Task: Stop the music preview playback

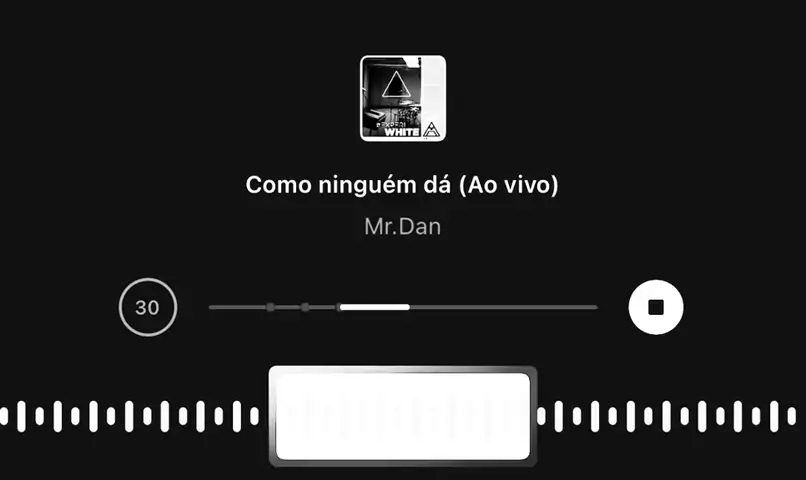Action: [x=656, y=307]
